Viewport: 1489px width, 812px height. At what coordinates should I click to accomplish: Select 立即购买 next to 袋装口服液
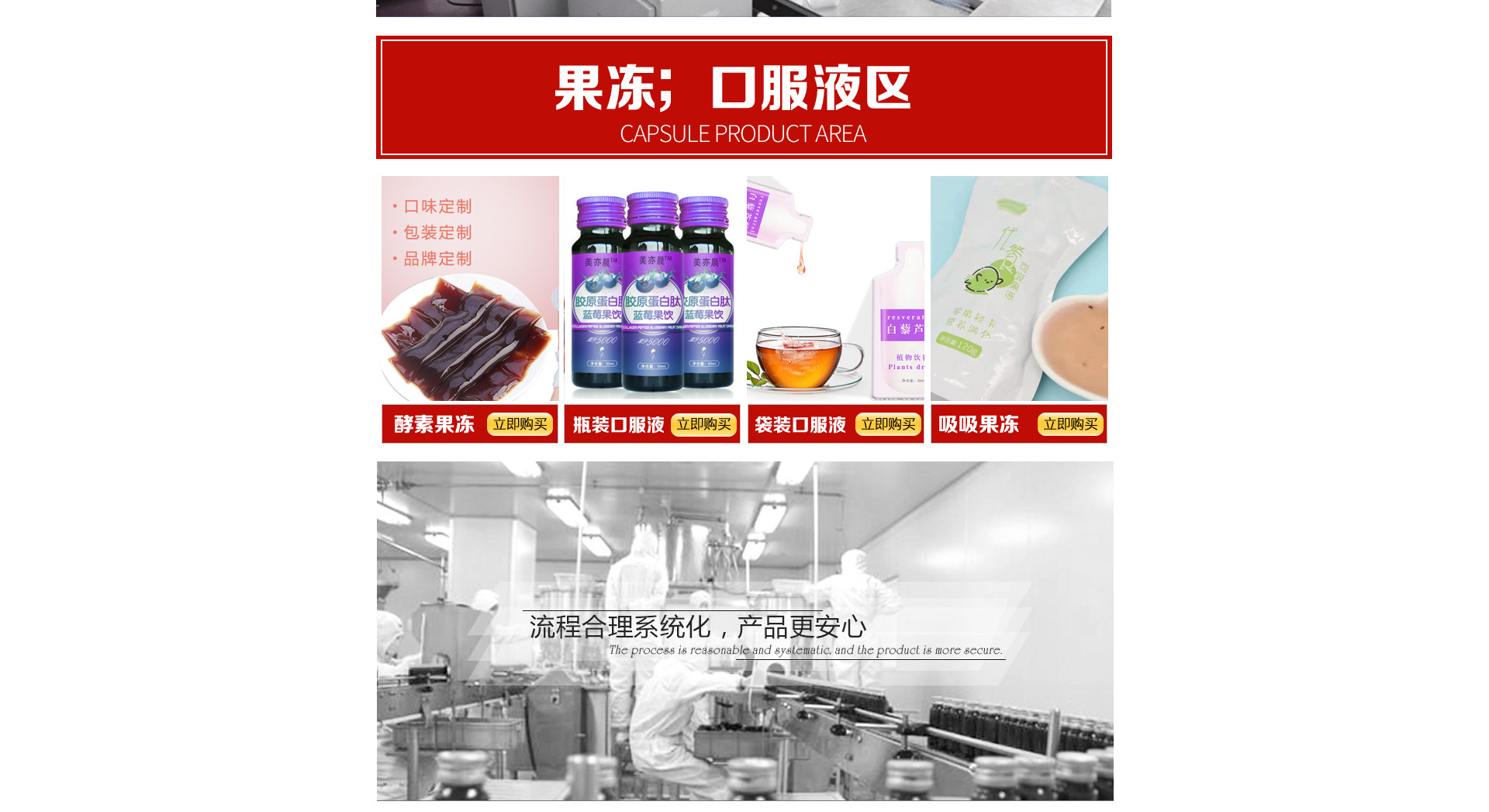click(888, 424)
